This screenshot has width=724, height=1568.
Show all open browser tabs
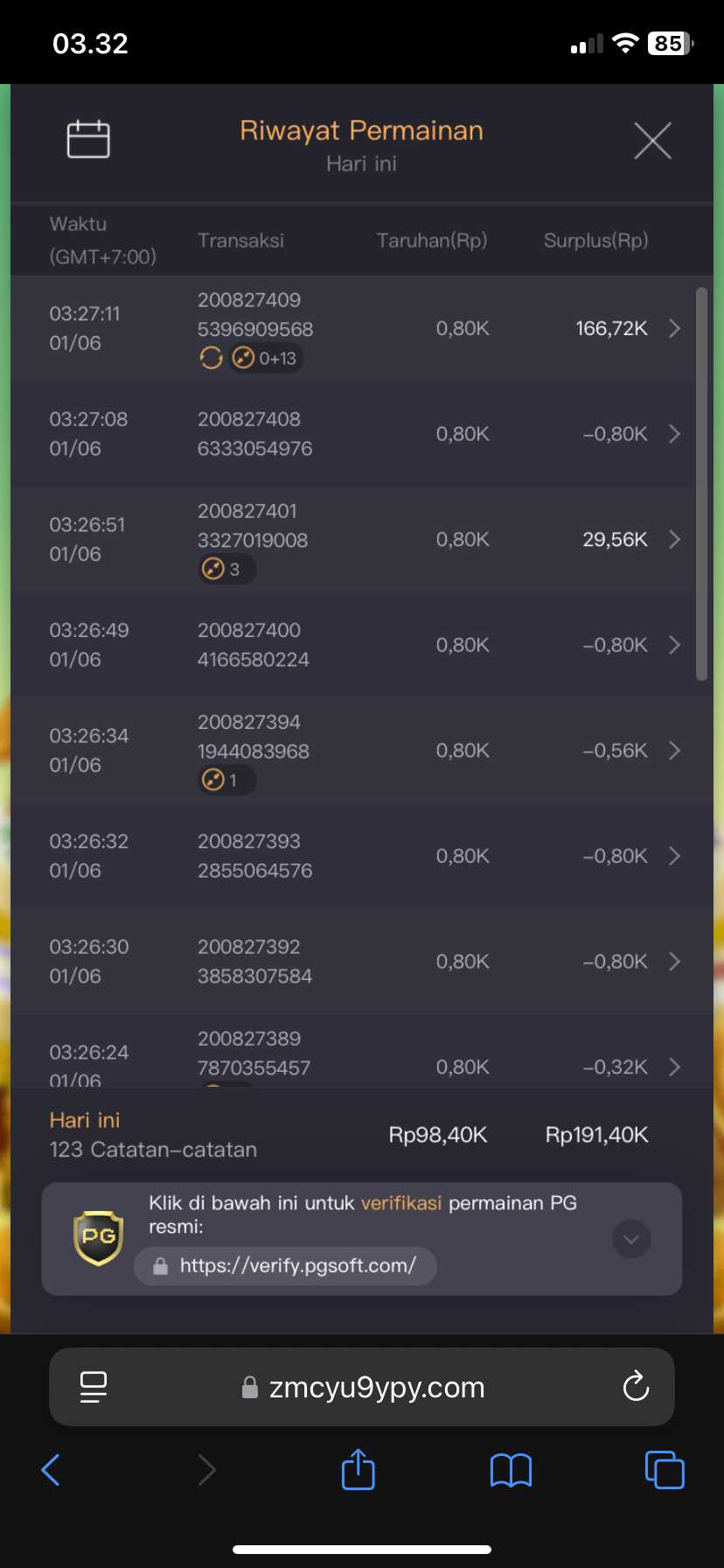(664, 1470)
